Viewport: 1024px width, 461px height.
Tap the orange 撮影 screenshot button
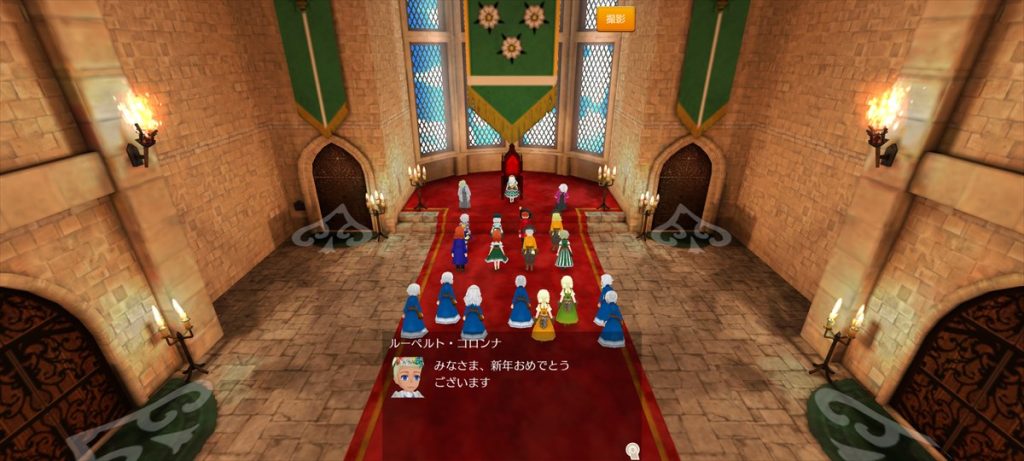615,18
